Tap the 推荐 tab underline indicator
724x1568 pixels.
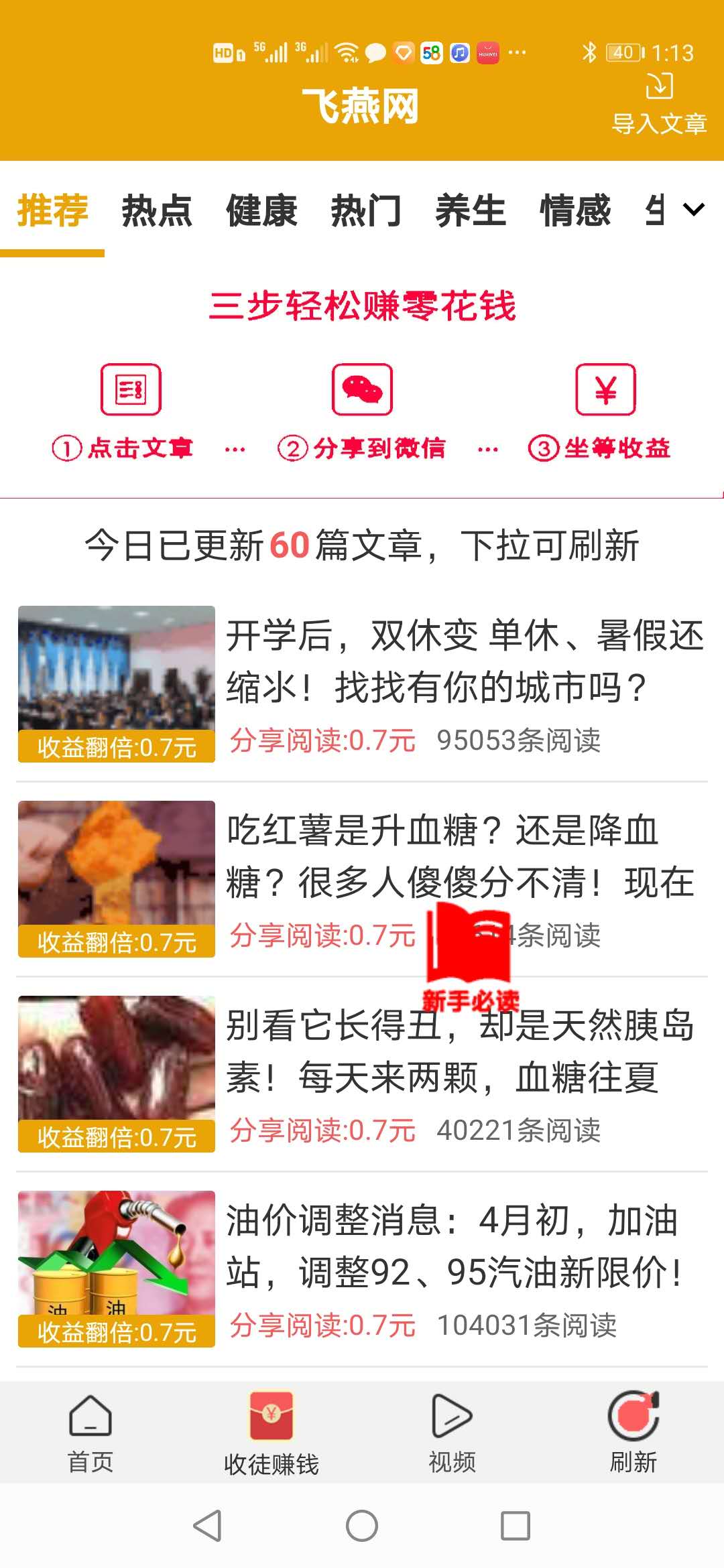[x=52, y=253]
